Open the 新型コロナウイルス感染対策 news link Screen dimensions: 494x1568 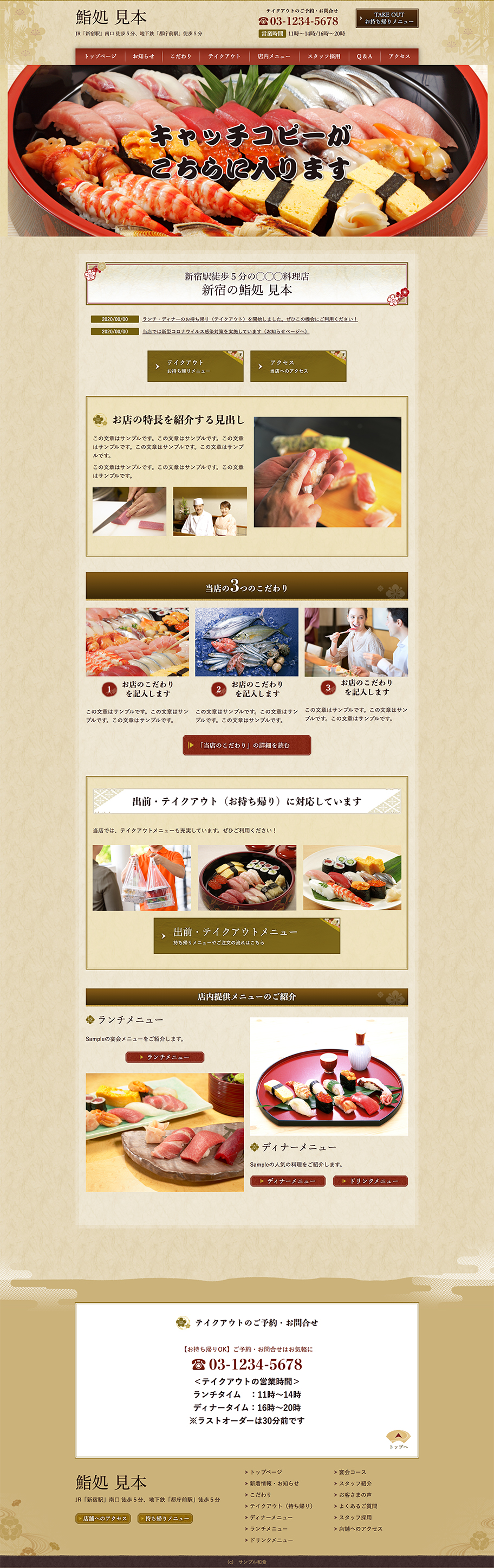point(225,332)
